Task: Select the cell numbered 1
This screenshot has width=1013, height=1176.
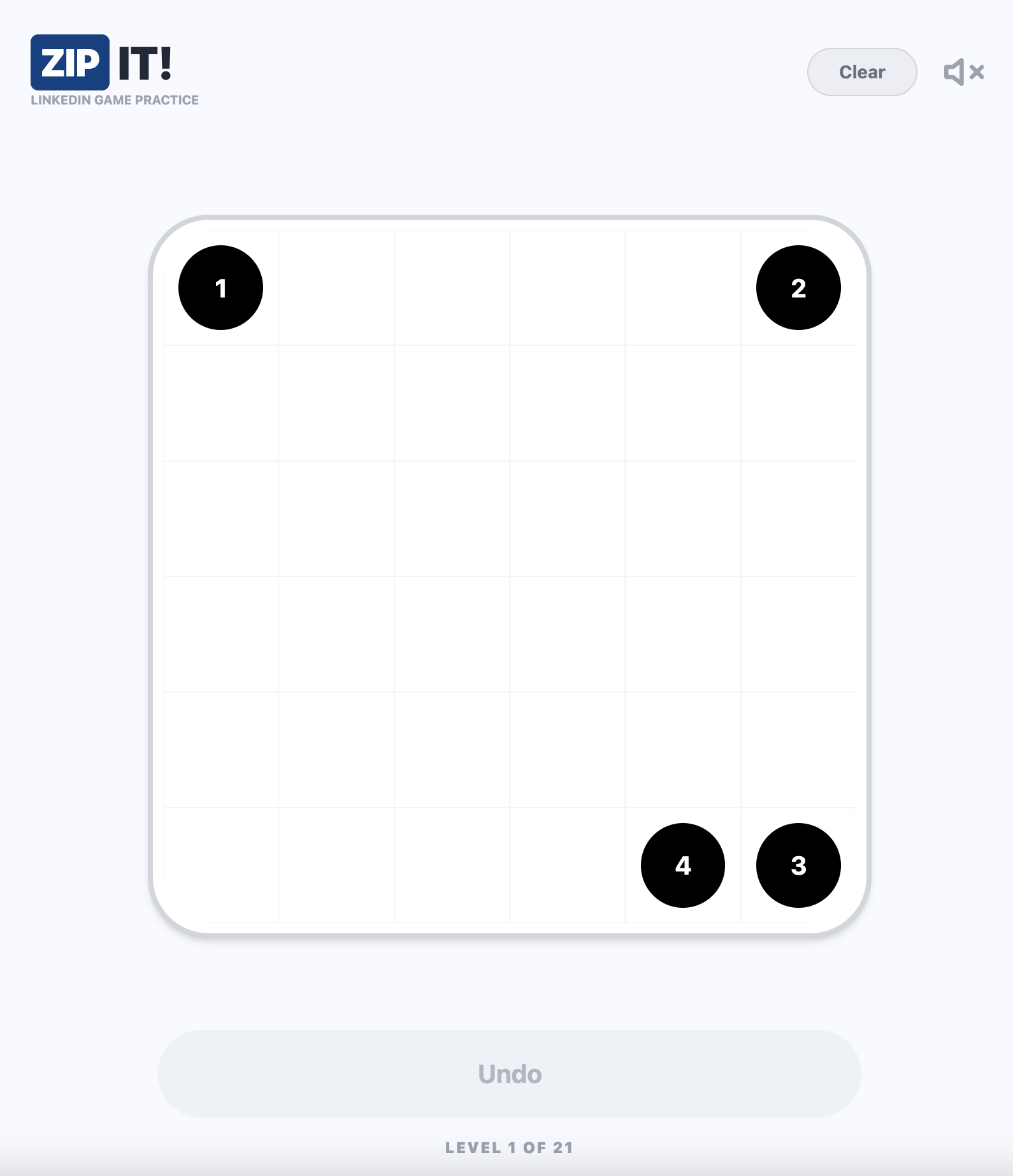Action: click(x=220, y=288)
